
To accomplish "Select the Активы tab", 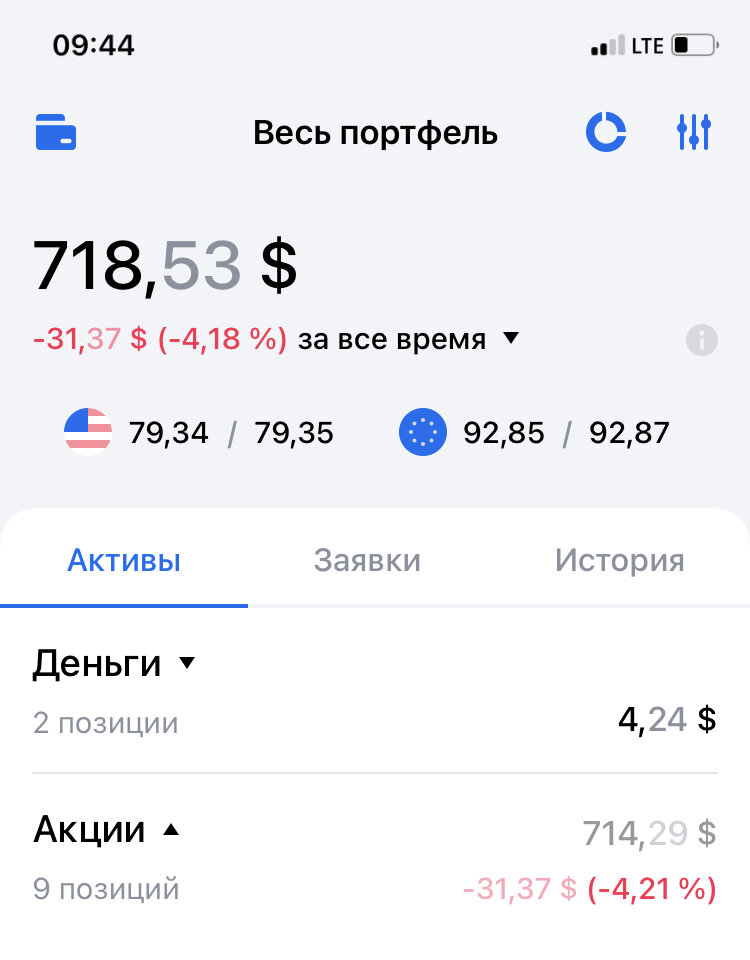I will click(124, 560).
